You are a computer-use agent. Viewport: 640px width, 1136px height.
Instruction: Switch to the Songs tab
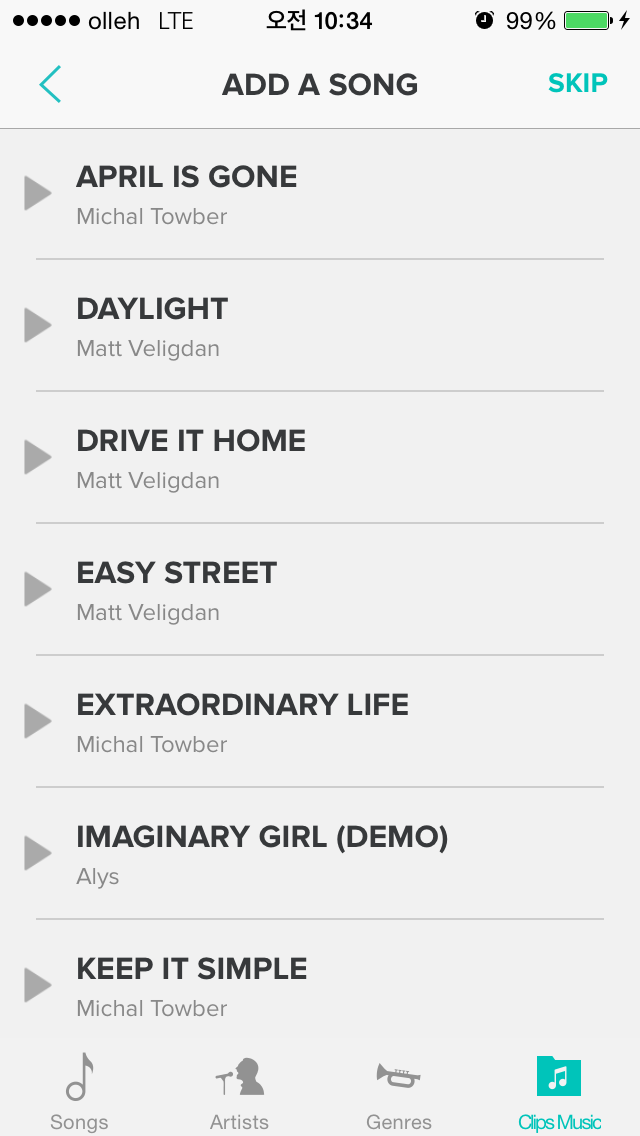tap(79, 1091)
